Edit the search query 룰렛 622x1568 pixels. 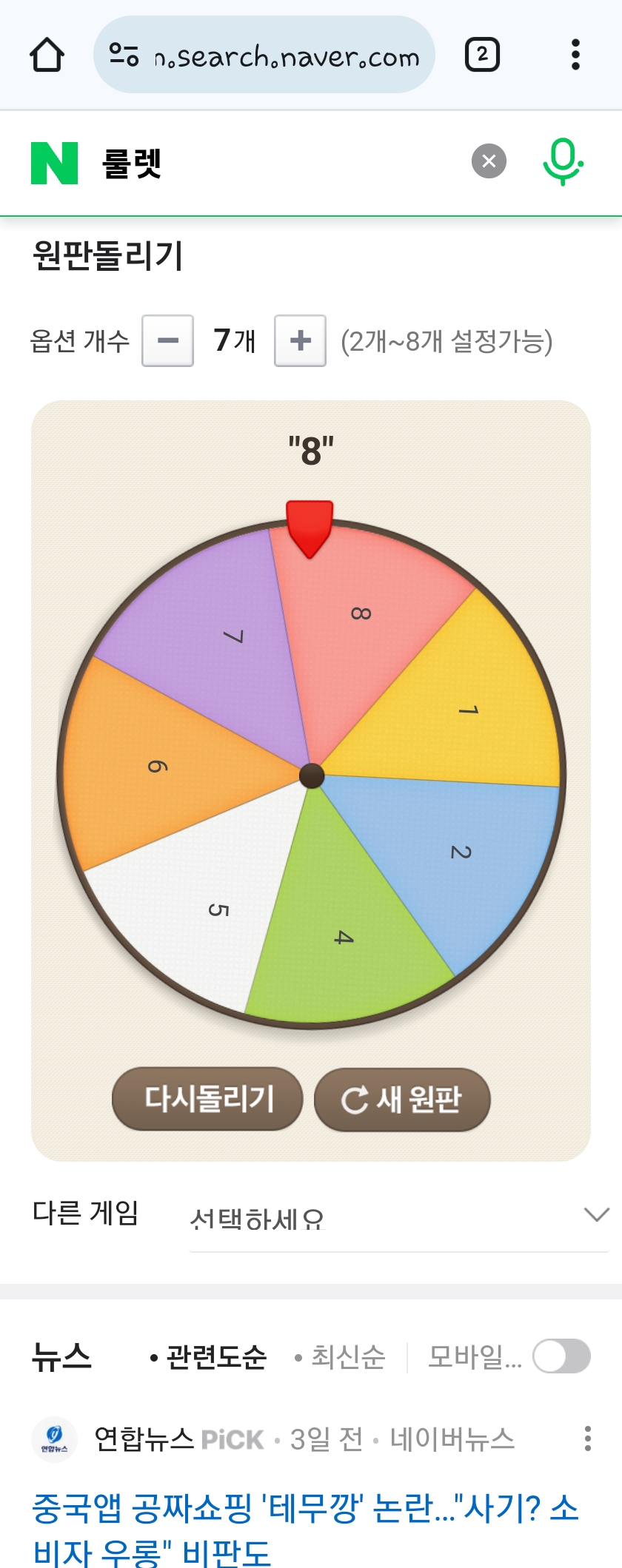[281, 163]
